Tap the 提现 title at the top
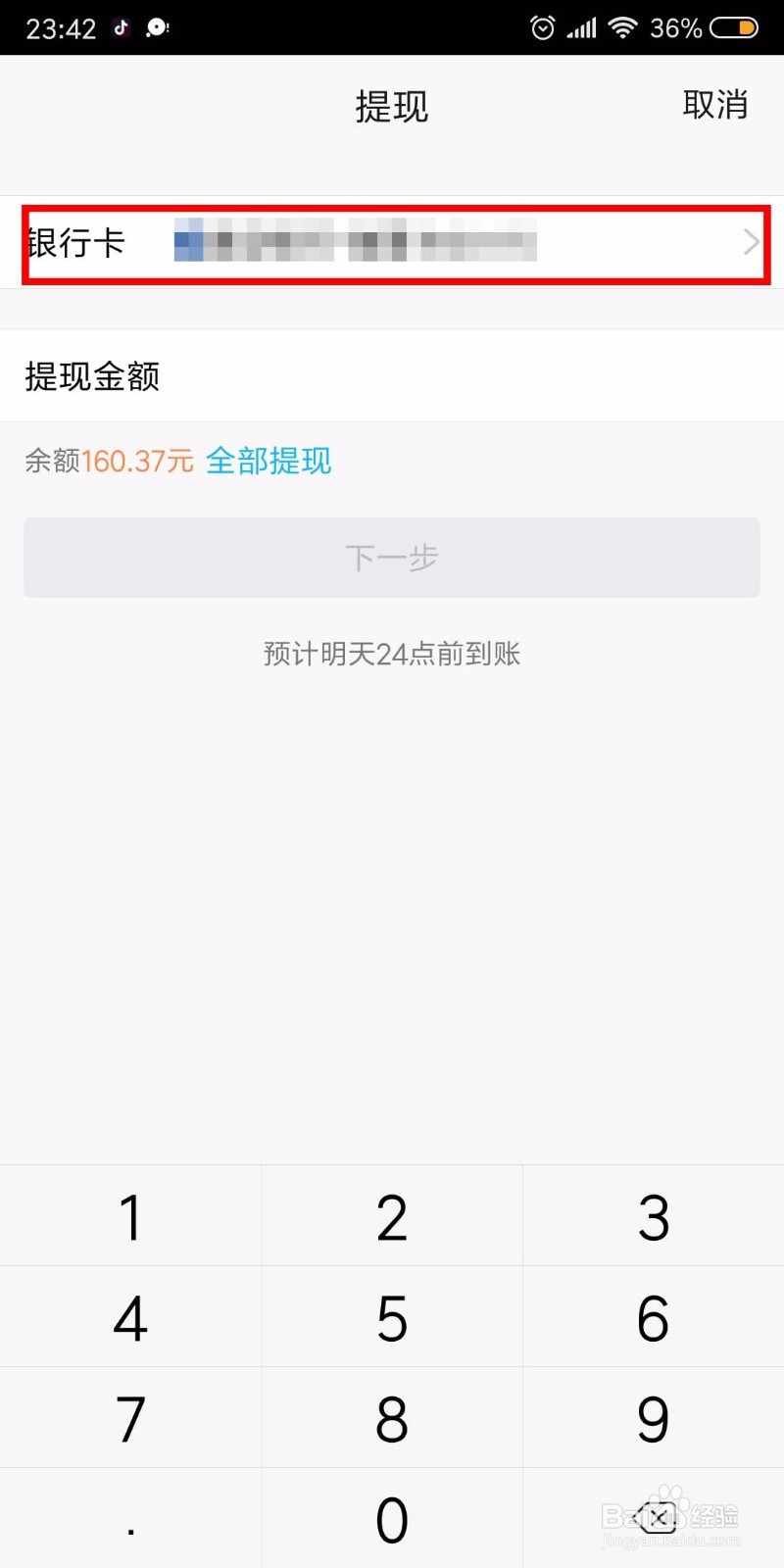The height and width of the screenshot is (1568, 784). [391, 106]
